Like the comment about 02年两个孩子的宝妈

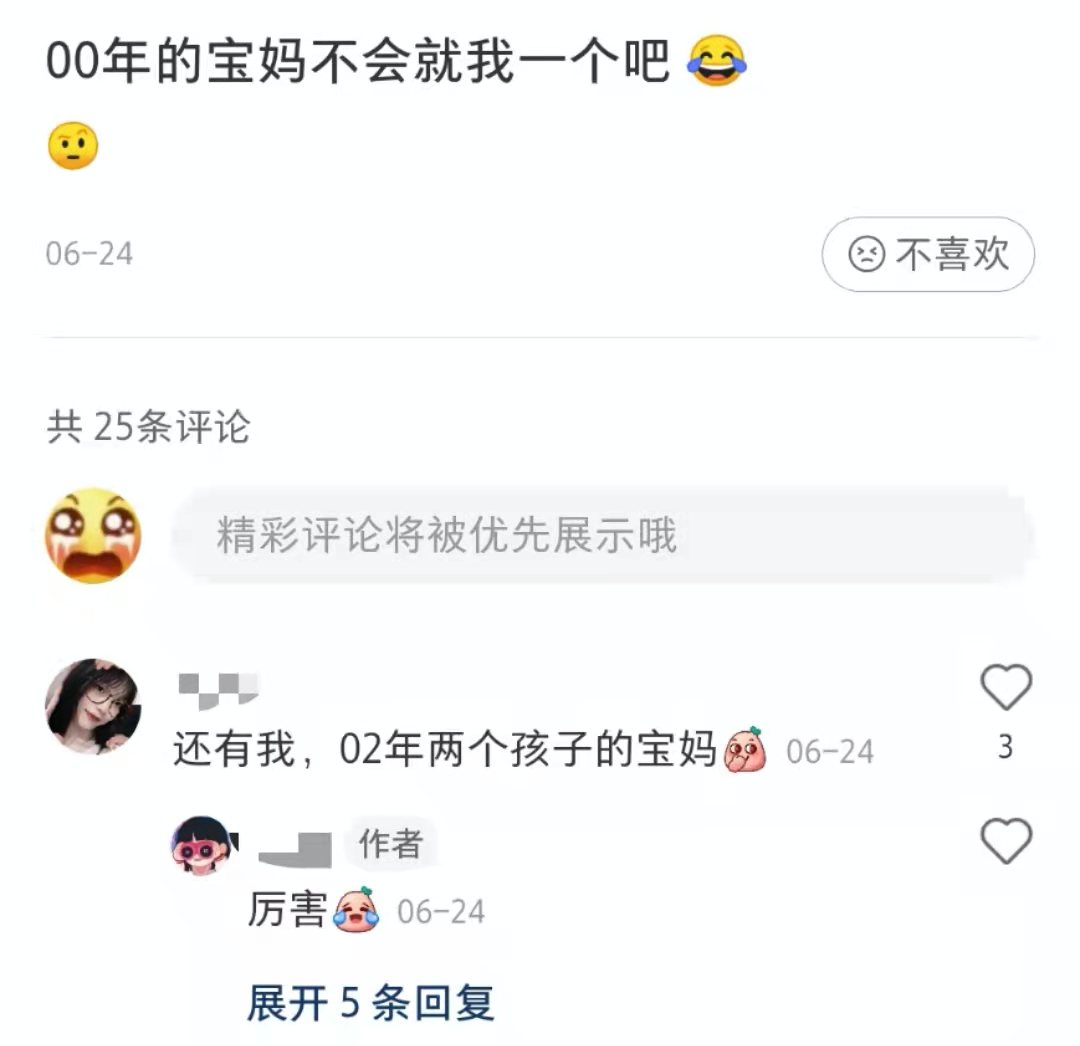(x=1005, y=688)
